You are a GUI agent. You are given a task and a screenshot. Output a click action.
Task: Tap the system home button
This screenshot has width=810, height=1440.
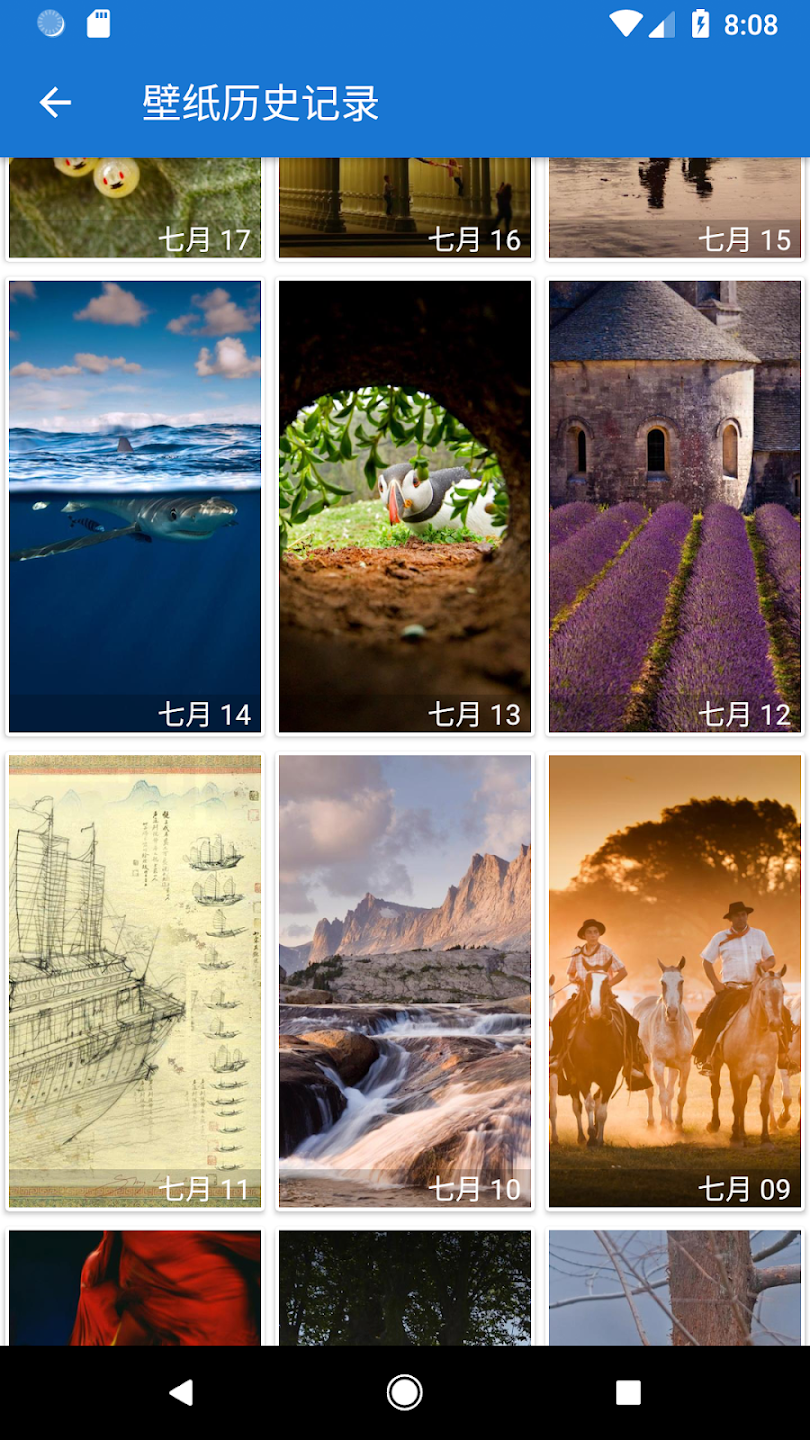(405, 1392)
